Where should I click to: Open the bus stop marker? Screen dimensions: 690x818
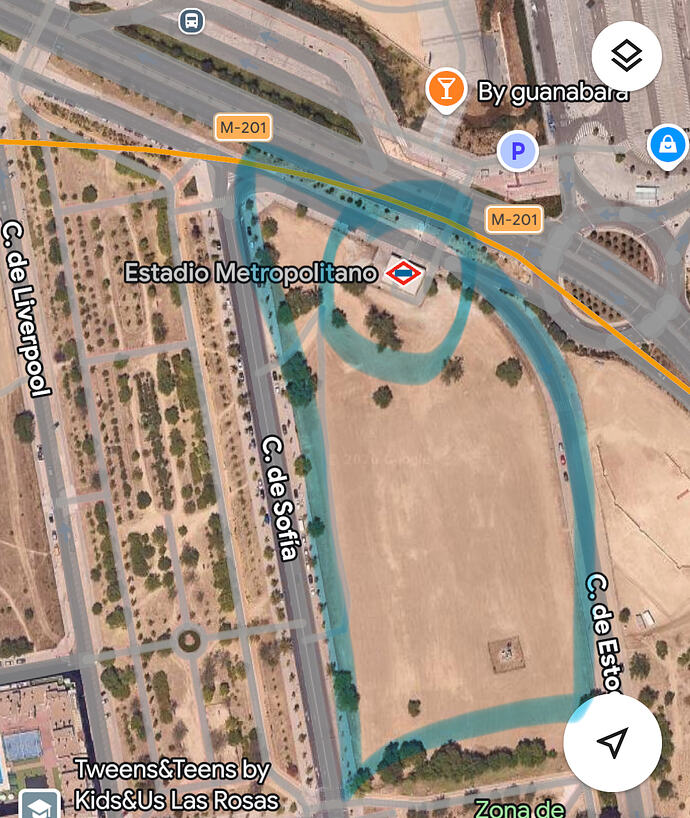(x=191, y=20)
